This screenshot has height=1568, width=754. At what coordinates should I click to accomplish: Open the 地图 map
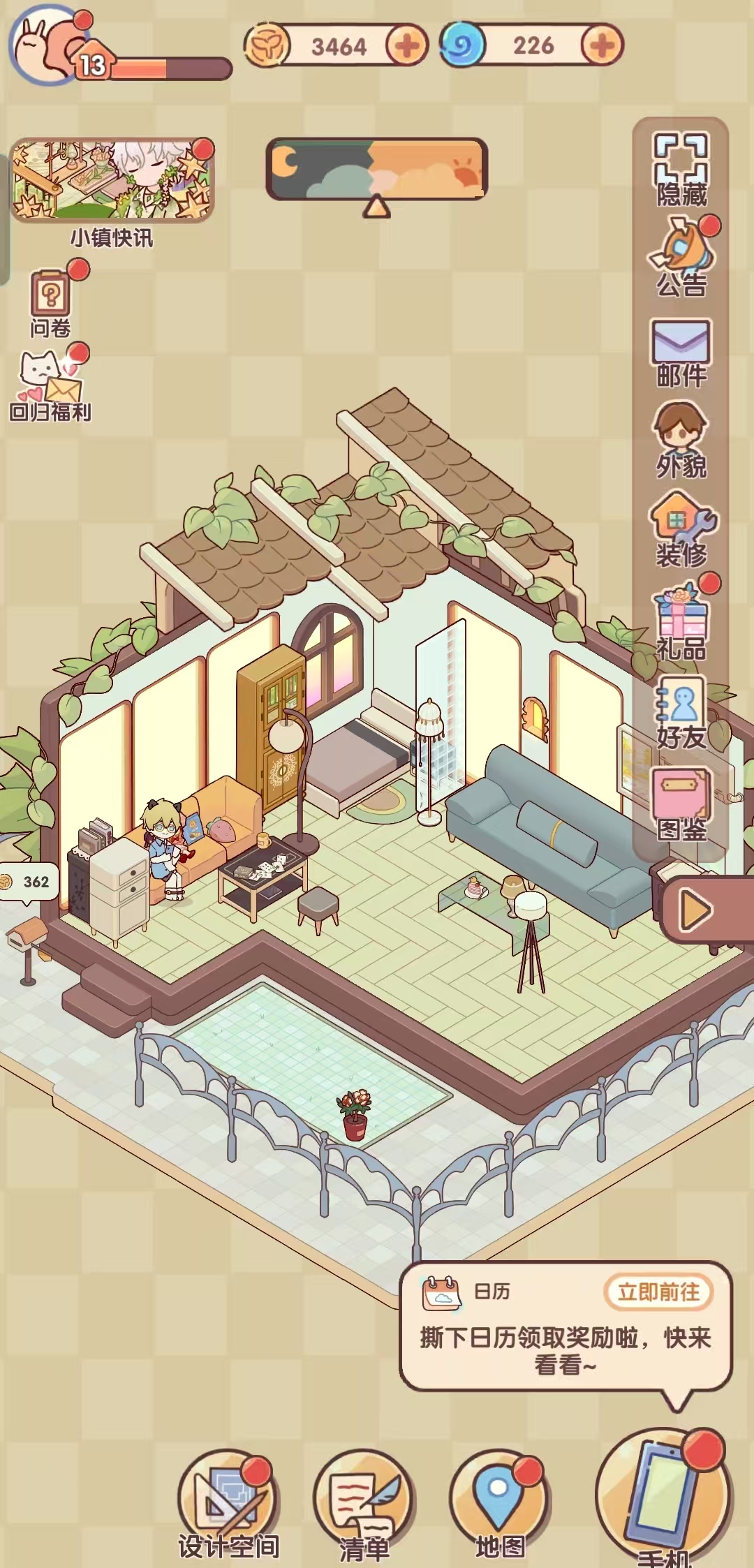(499, 1502)
